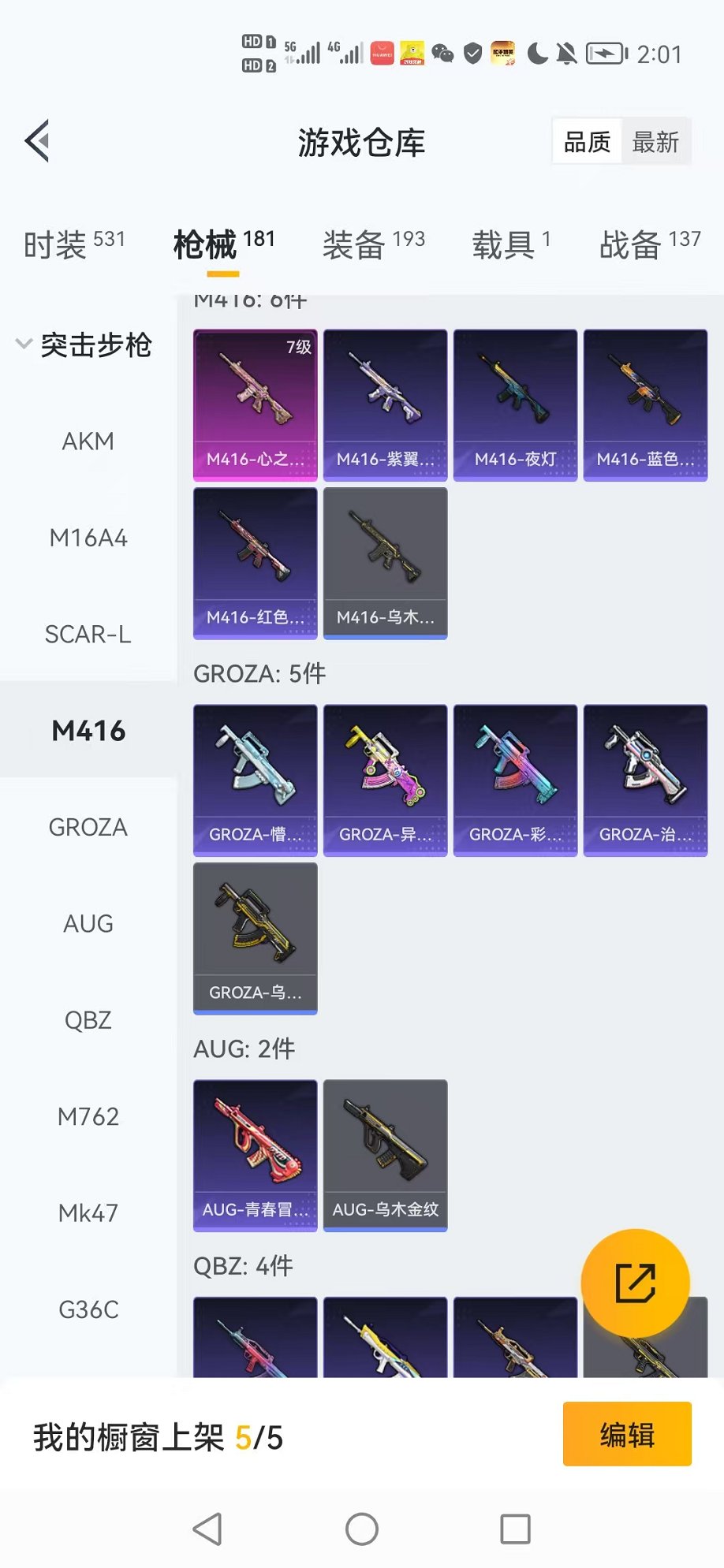
Task: Open the 载具 tab
Action: pos(512,244)
